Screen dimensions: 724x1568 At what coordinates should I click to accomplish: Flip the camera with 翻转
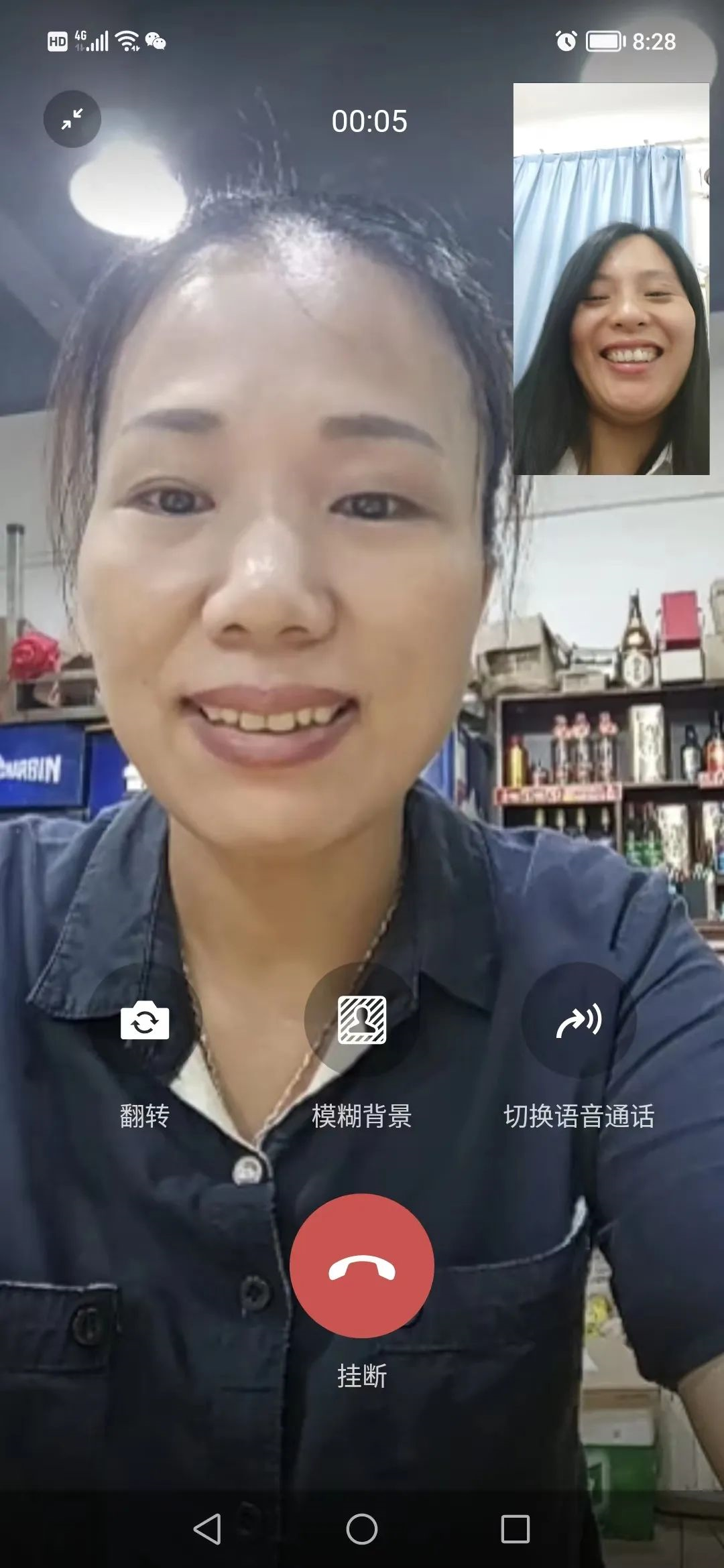[145, 1020]
